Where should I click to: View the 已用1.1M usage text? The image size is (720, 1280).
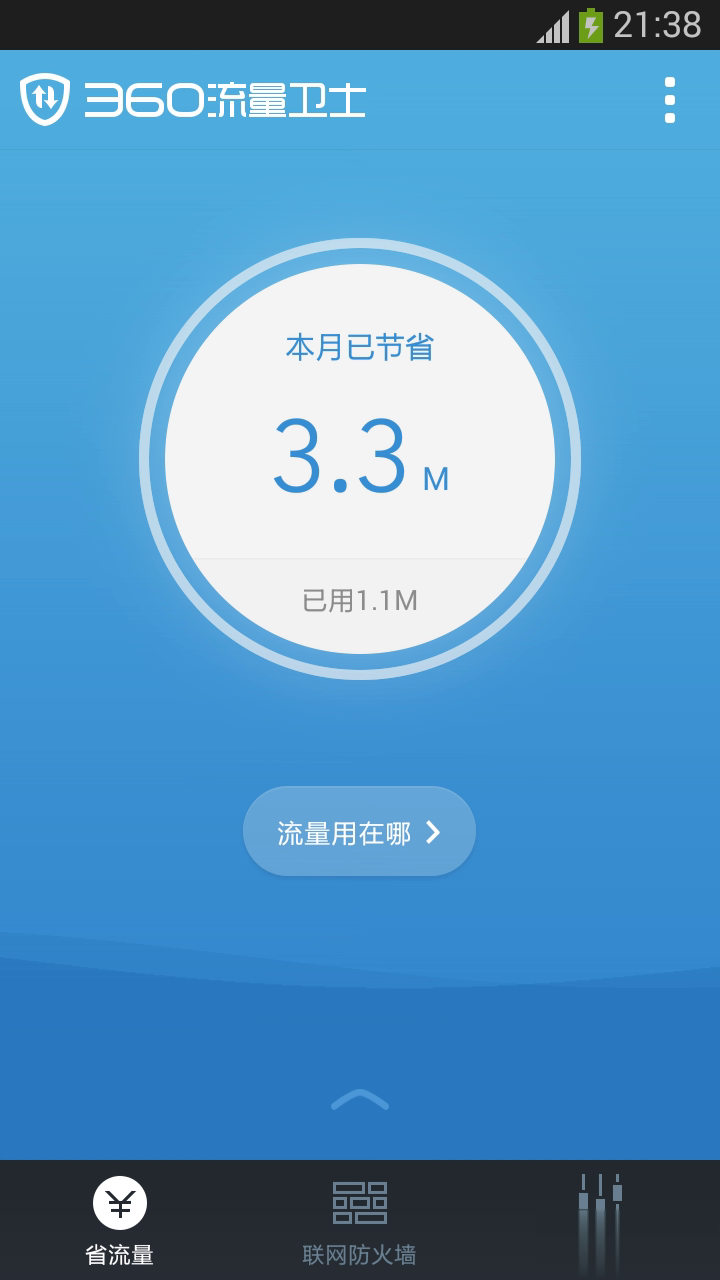[x=359, y=598]
